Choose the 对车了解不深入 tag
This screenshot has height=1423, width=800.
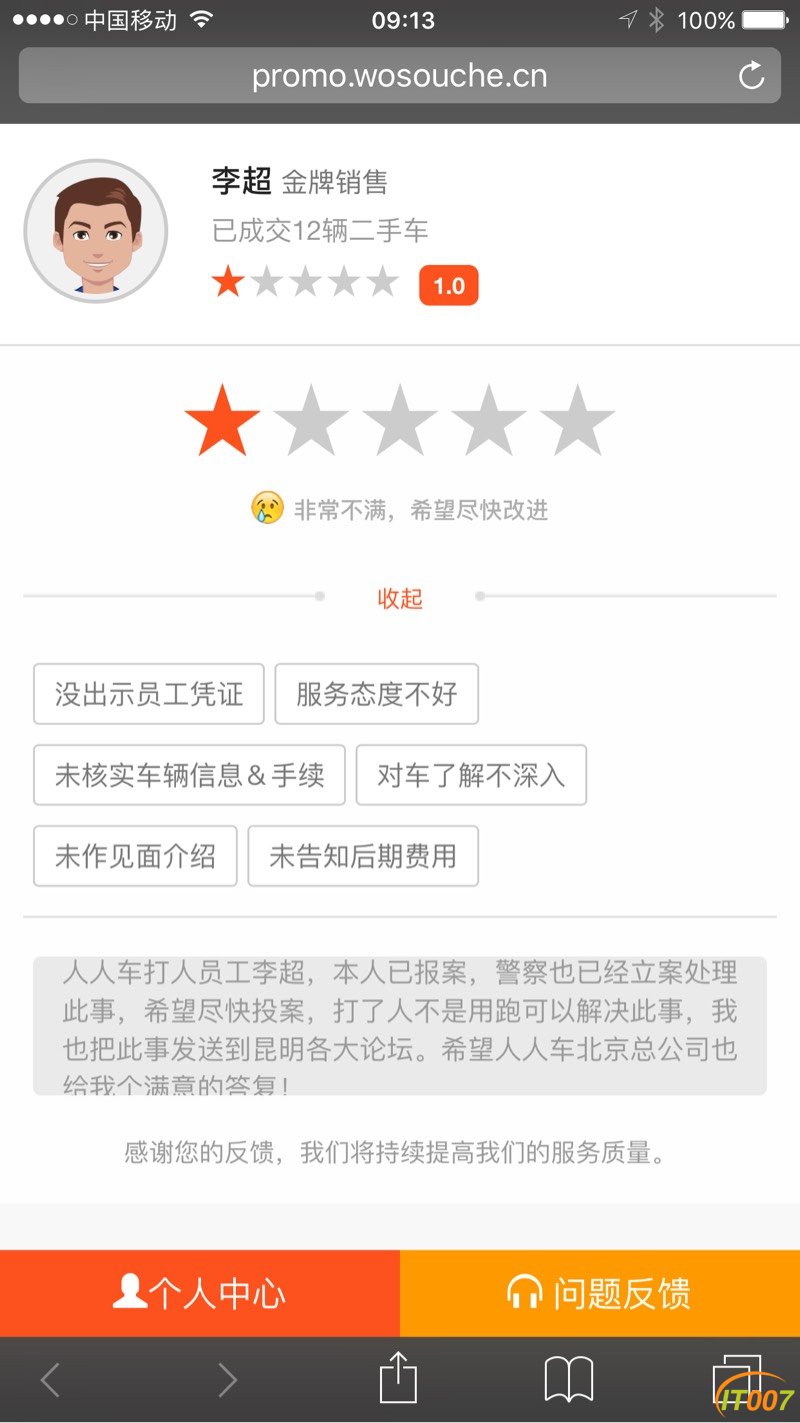coord(470,775)
